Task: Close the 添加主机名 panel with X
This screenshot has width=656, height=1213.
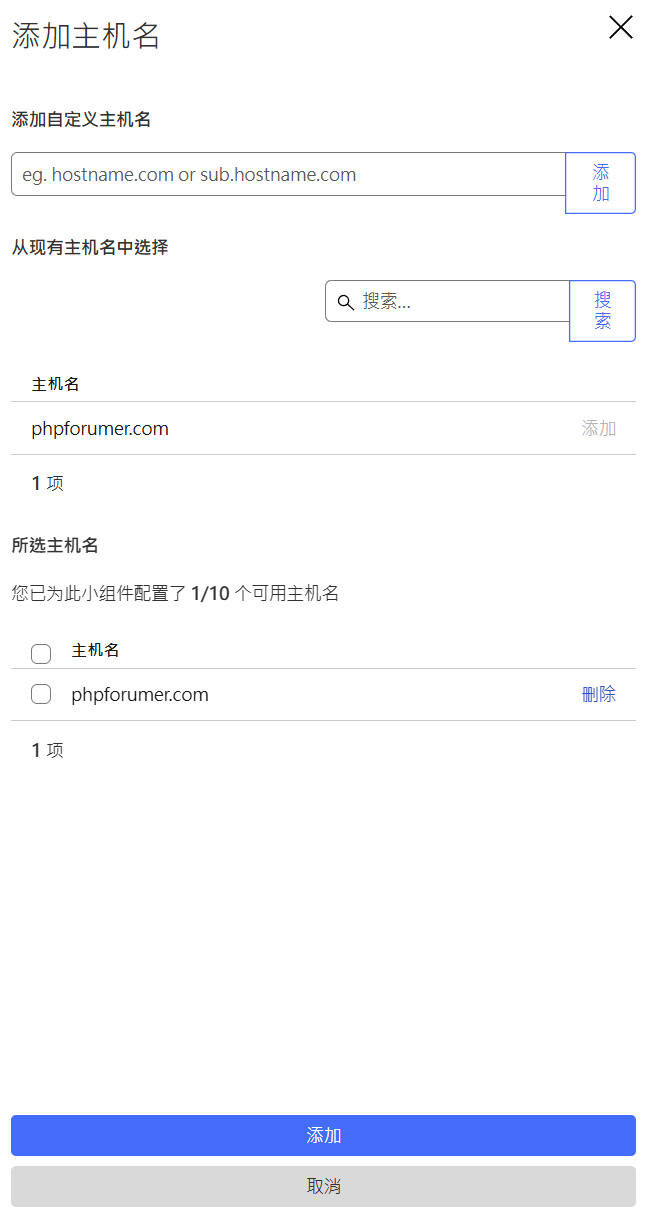Action: pyautogui.click(x=621, y=28)
